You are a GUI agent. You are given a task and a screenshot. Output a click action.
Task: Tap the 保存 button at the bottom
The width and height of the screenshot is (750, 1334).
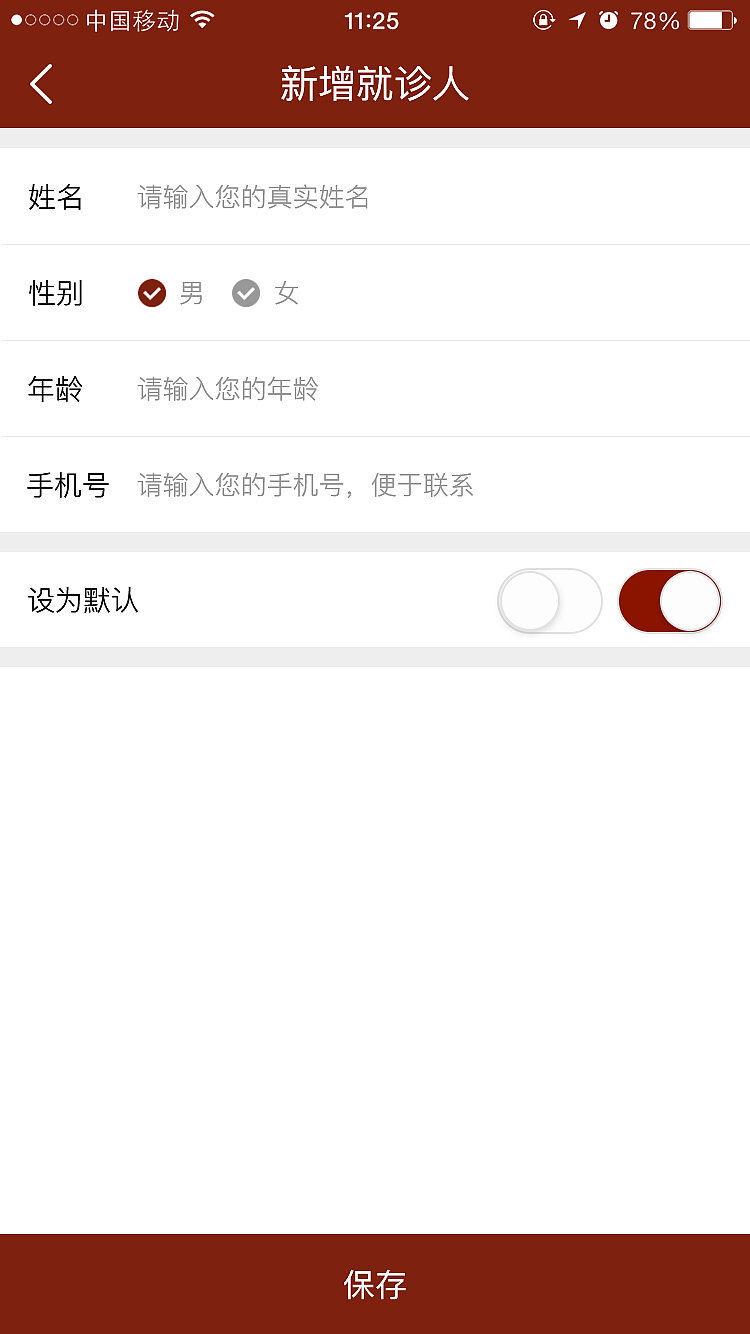coord(375,1286)
